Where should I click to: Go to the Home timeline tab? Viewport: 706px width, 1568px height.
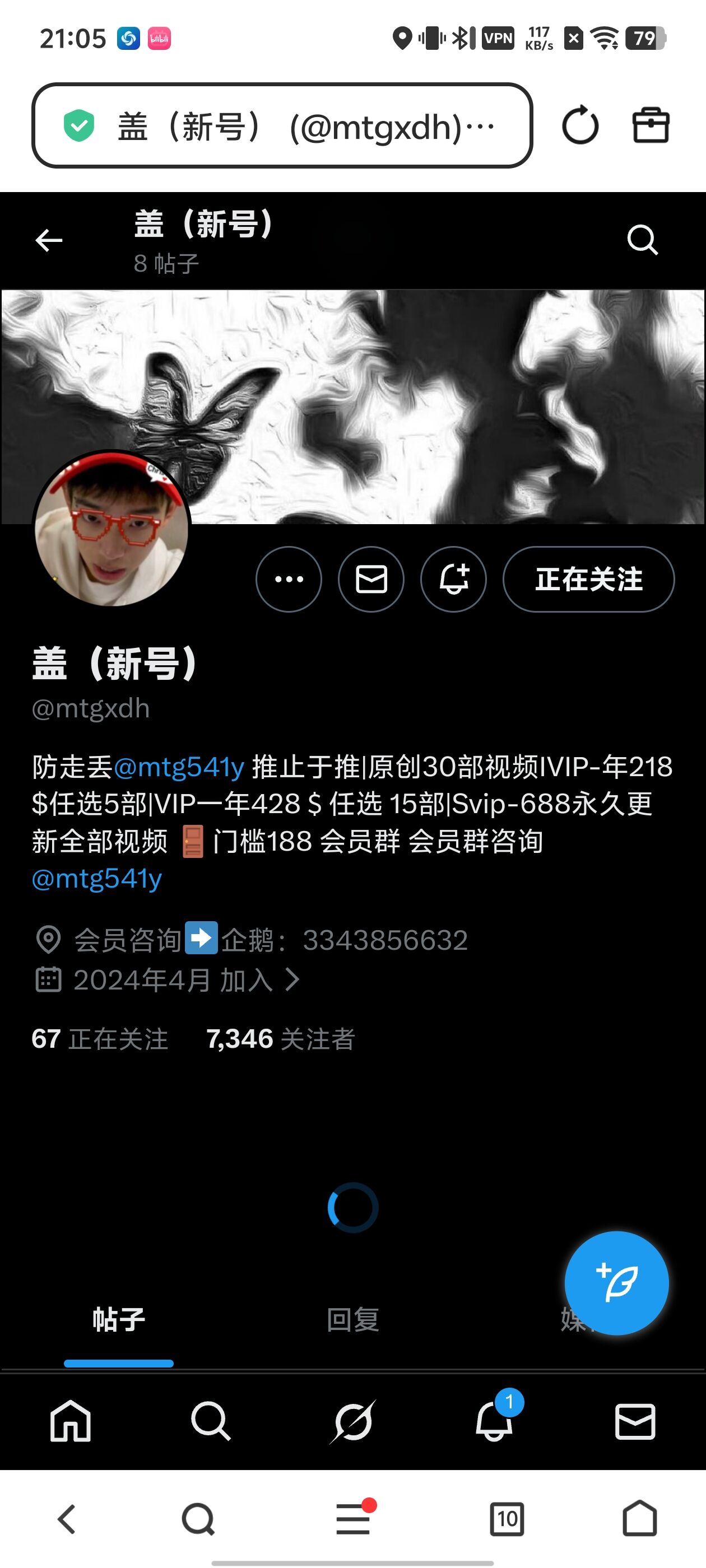pos(70,1422)
